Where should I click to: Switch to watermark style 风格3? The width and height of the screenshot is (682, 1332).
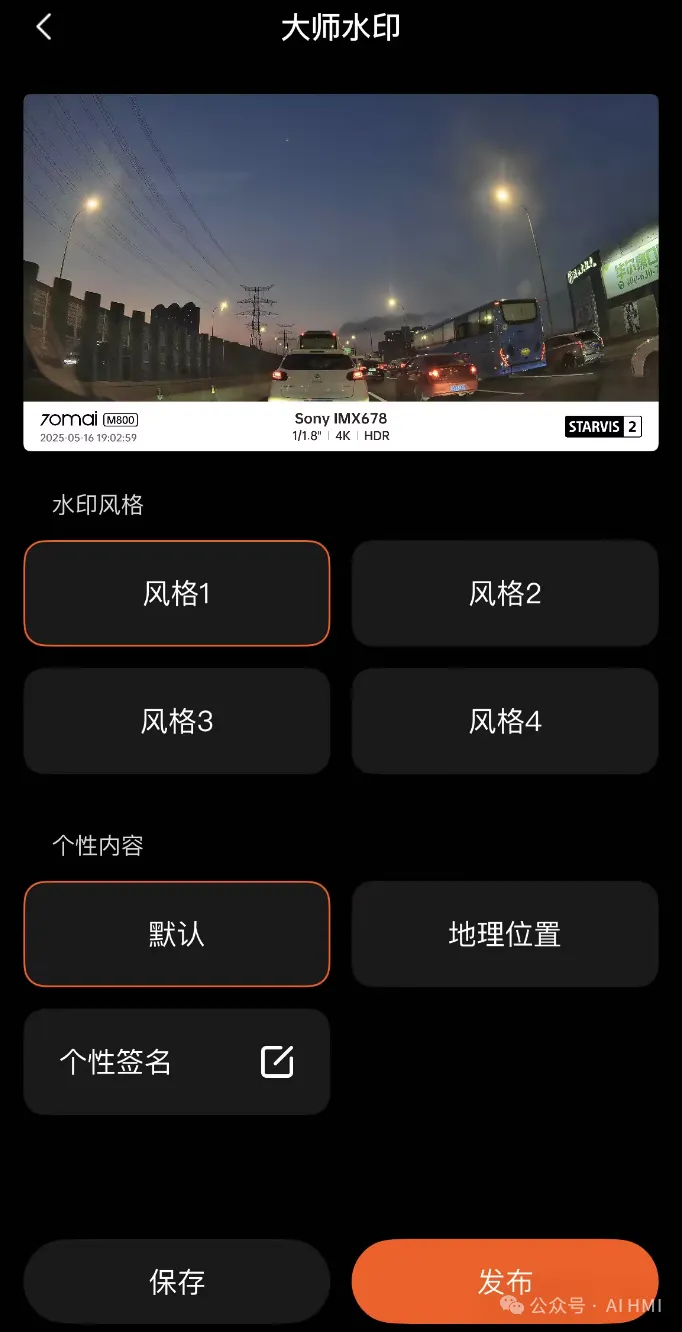point(177,721)
